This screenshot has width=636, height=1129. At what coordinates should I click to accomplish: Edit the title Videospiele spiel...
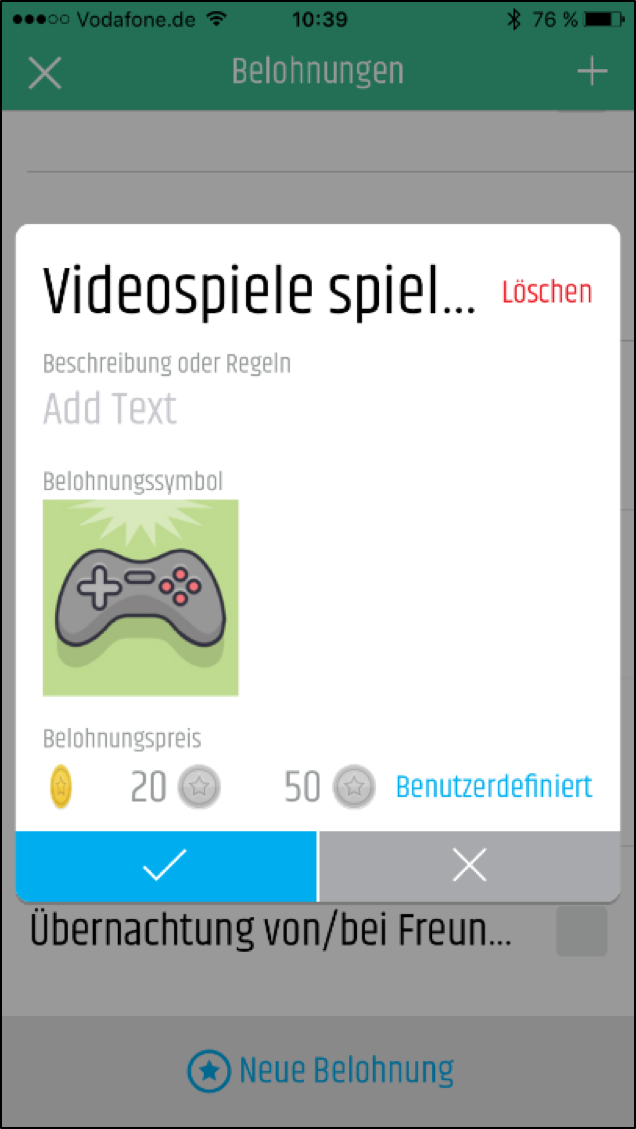pyautogui.click(x=259, y=291)
